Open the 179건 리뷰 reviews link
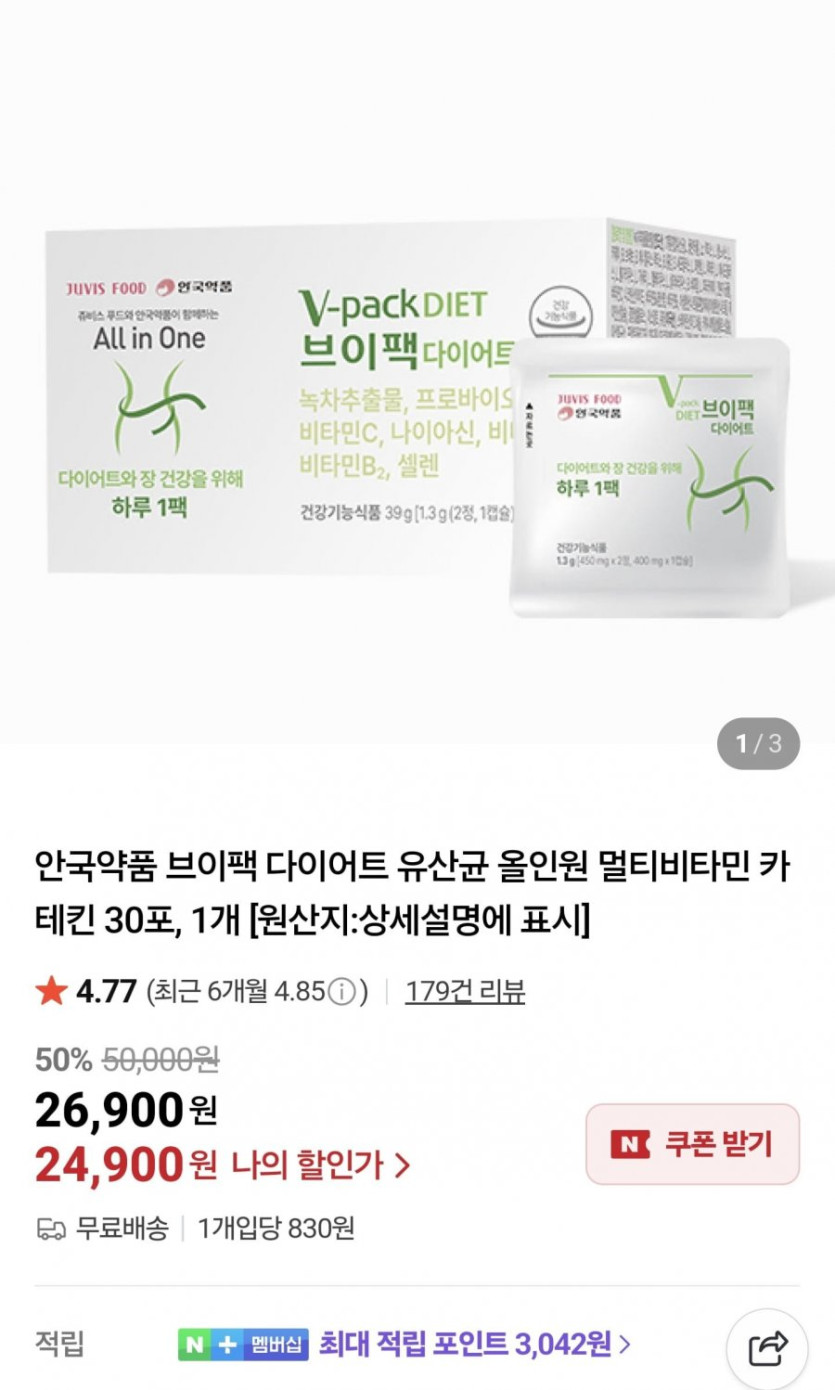The height and width of the screenshot is (1390, 835). [465, 991]
